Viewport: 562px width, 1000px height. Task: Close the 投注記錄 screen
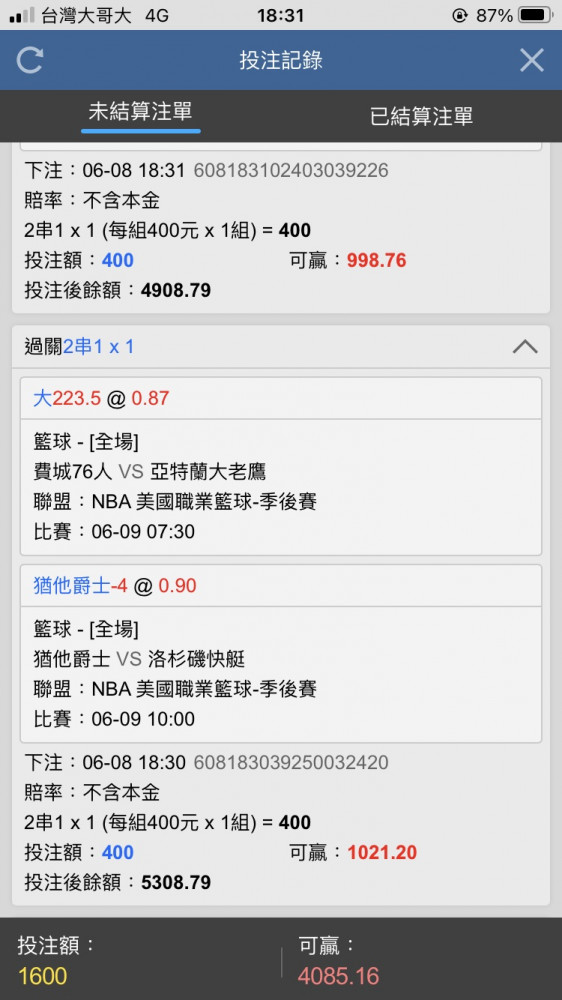tap(531, 61)
